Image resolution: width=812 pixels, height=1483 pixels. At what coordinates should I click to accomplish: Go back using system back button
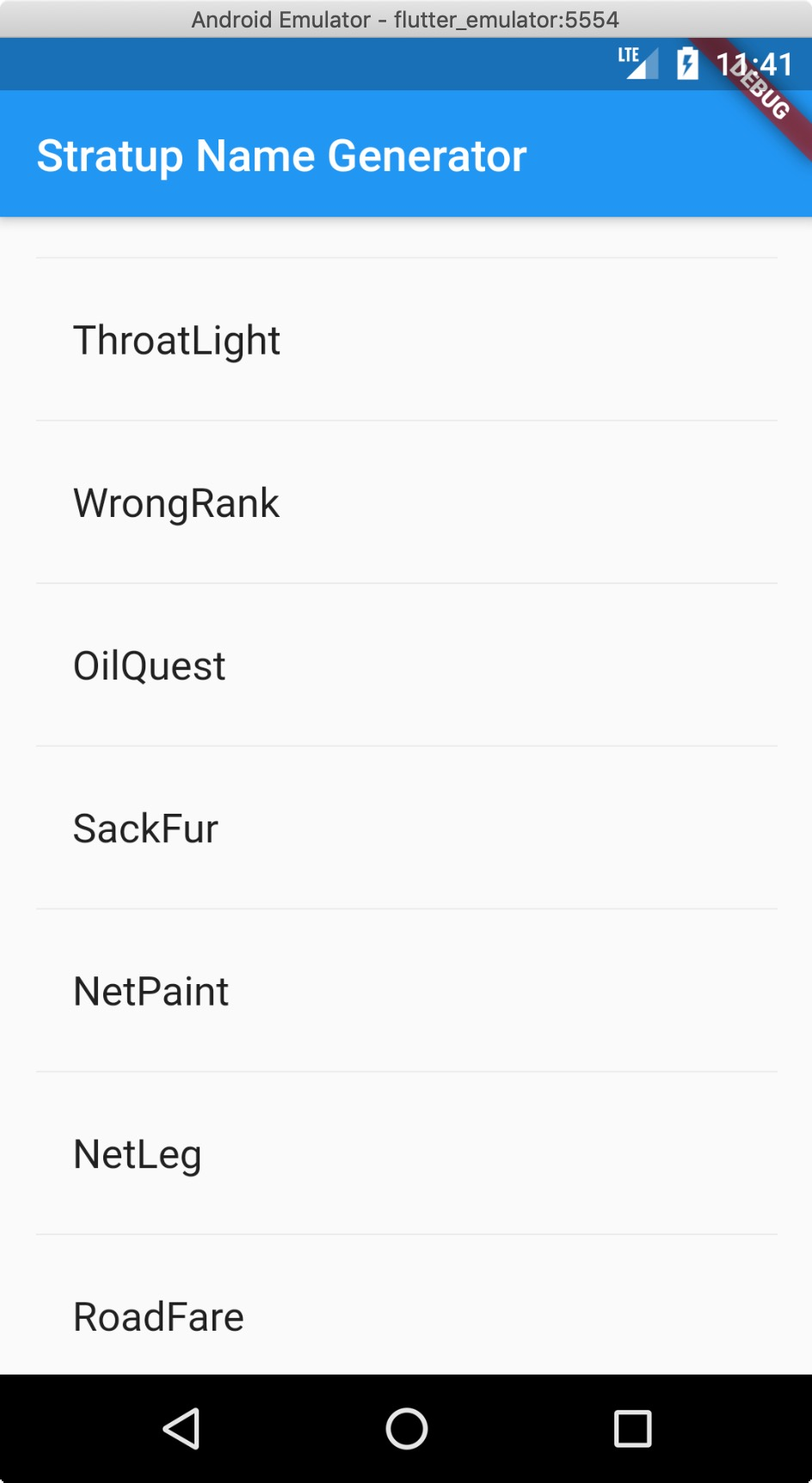point(181,1429)
